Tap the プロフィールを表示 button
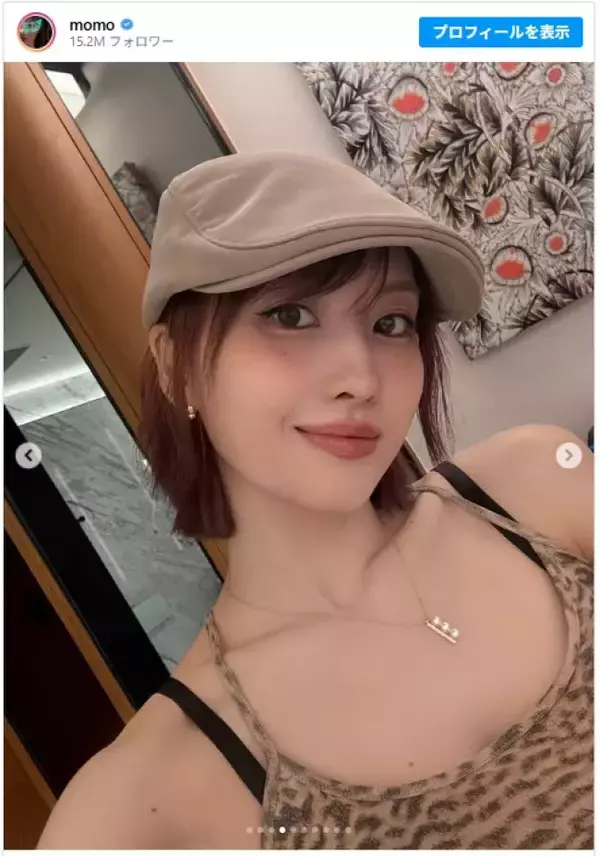 [x=501, y=32]
